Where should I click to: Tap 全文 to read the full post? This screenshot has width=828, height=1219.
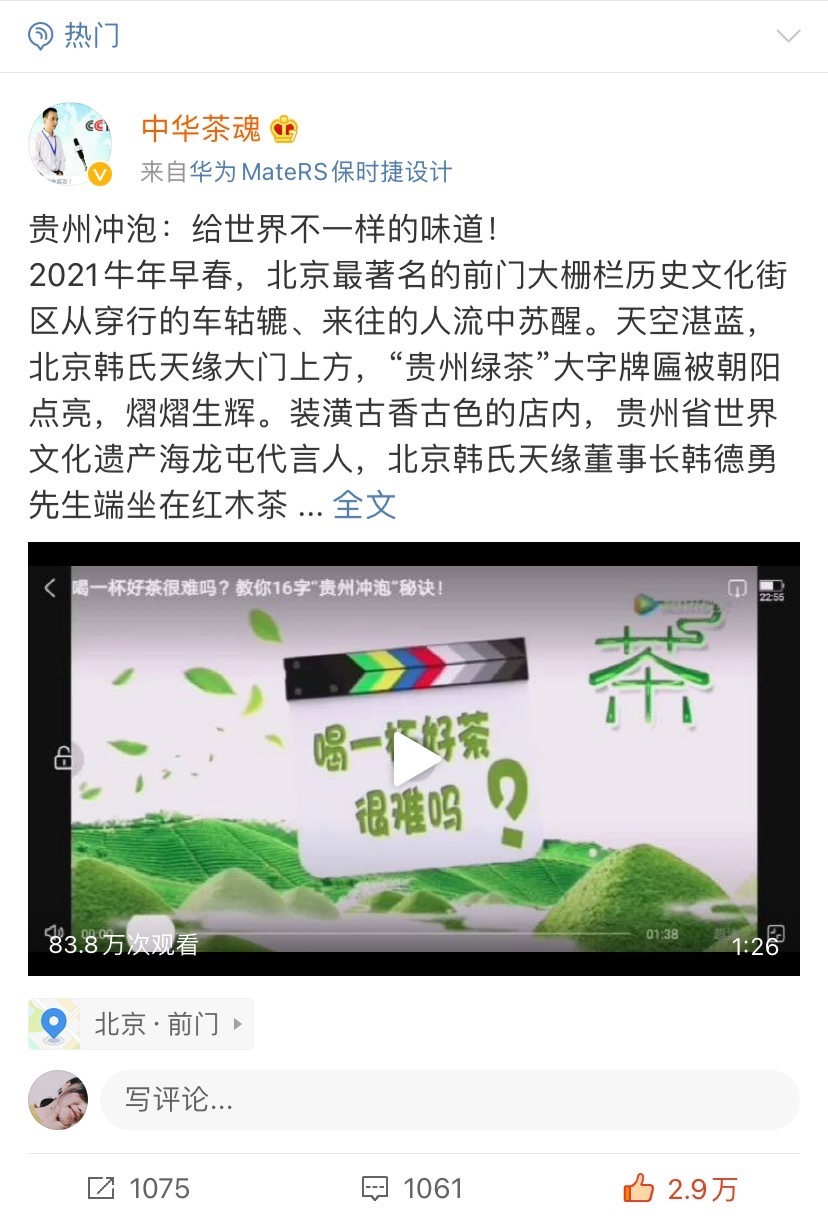364,504
